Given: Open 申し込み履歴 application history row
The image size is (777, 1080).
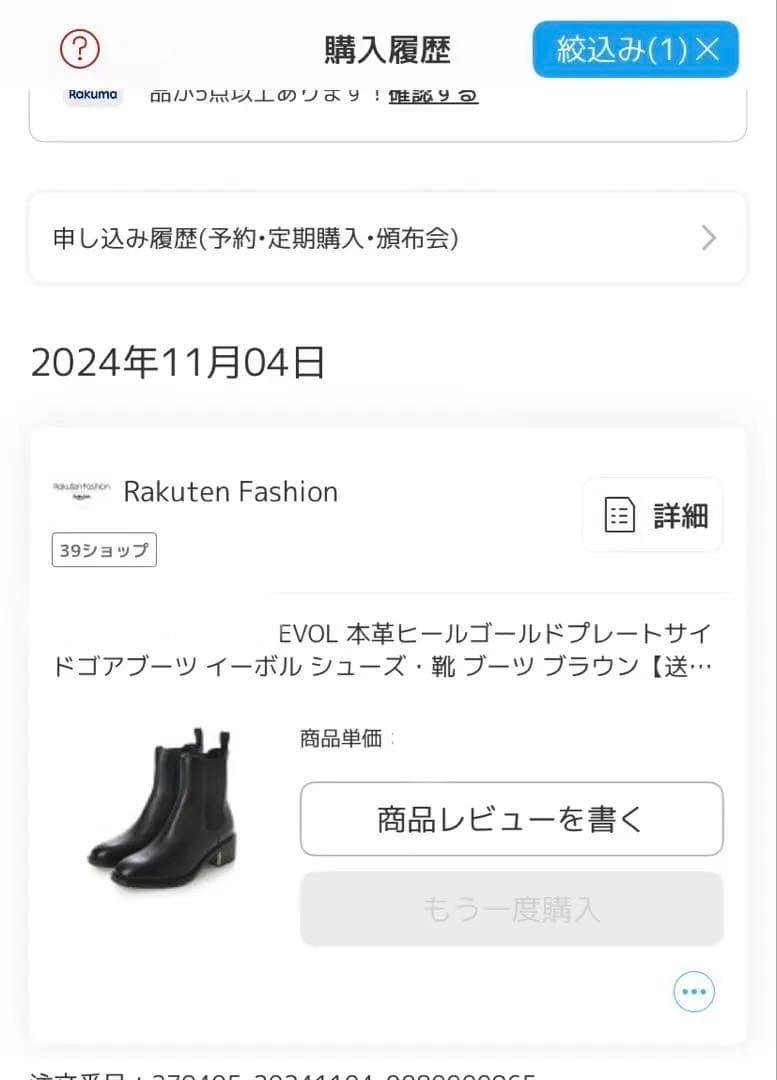Looking at the screenshot, I should 387,238.
